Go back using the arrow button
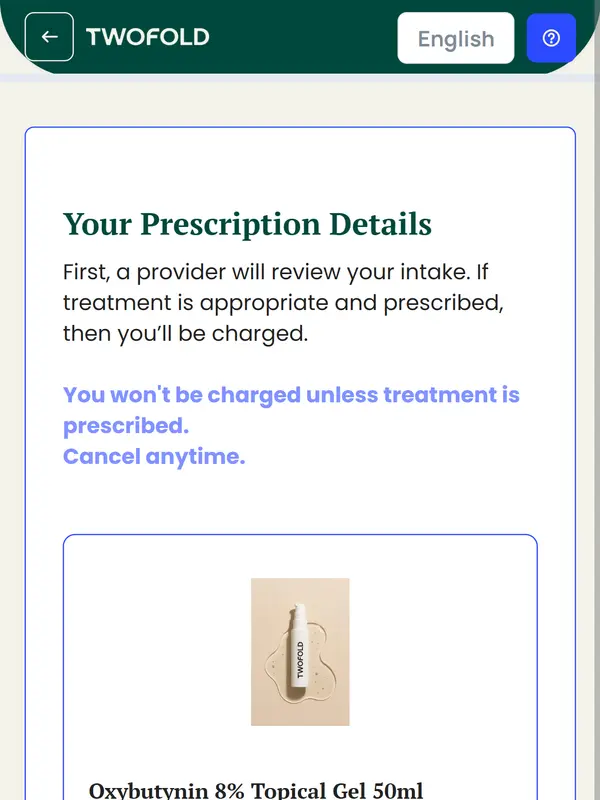The image size is (600, 800). point(49,37)
